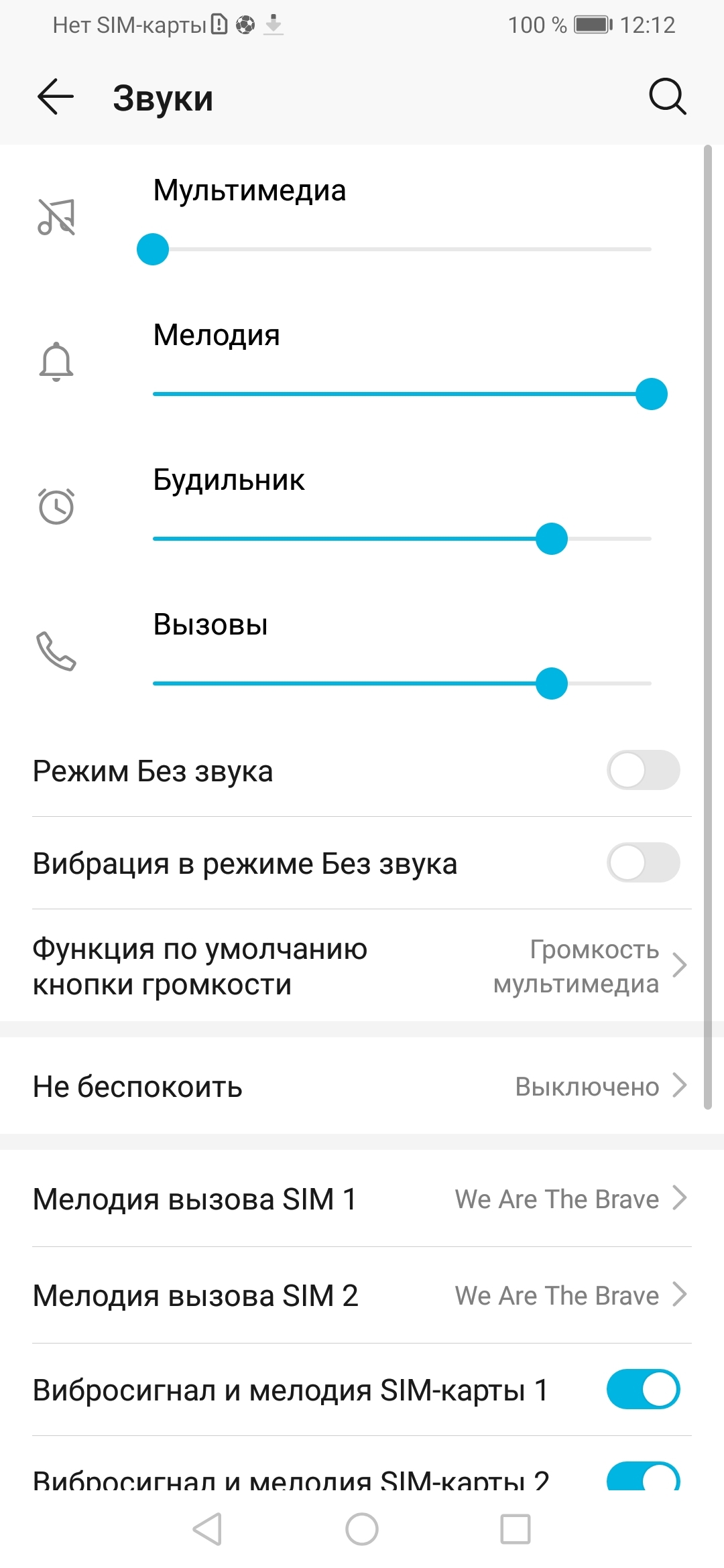The image size is (724, 1568).
Task: Go back from the Звуки screen
Action: pyautogui.click(x=56, y=97)
